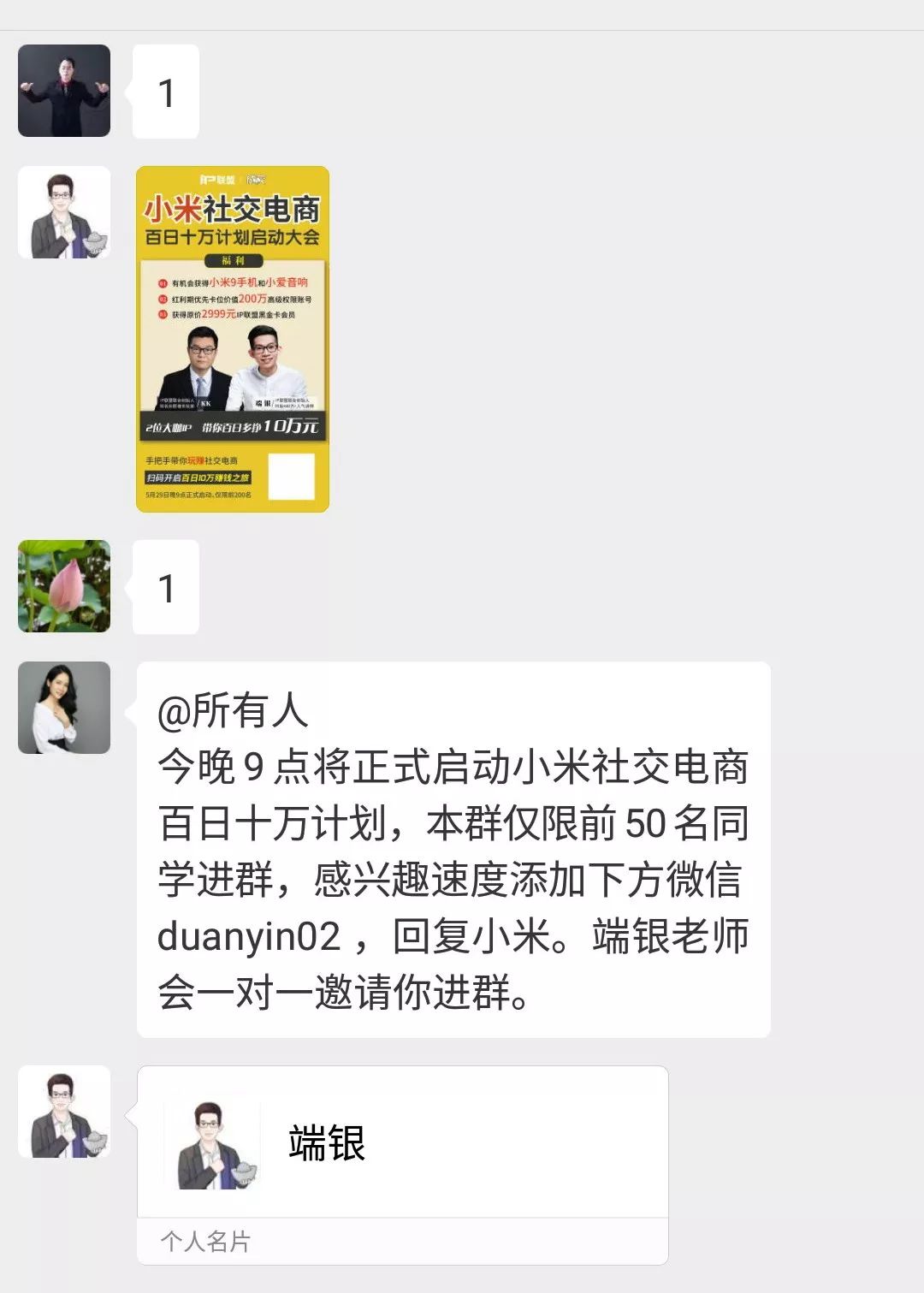Image resolution: width=924 pixels, height=1293 pixels.
Task: Tap the sender avatar beside the 端银 name card
Action: (64, 1112)
